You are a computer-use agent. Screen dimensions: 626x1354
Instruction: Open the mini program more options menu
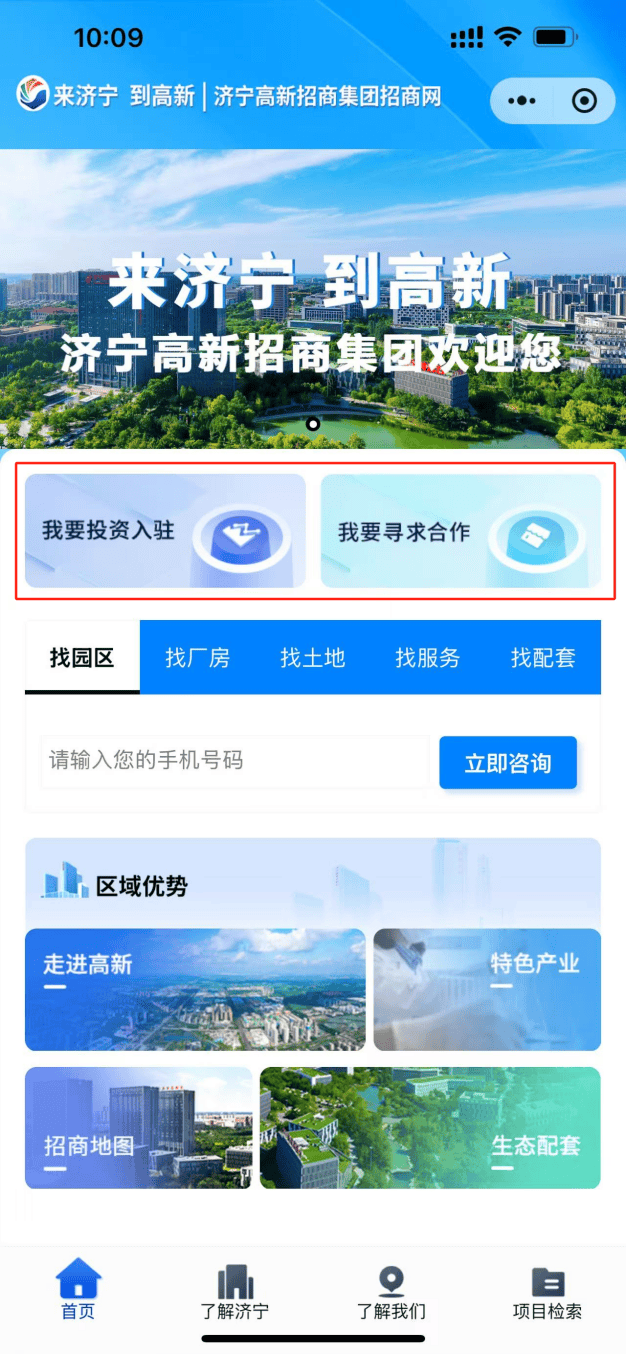522,101
